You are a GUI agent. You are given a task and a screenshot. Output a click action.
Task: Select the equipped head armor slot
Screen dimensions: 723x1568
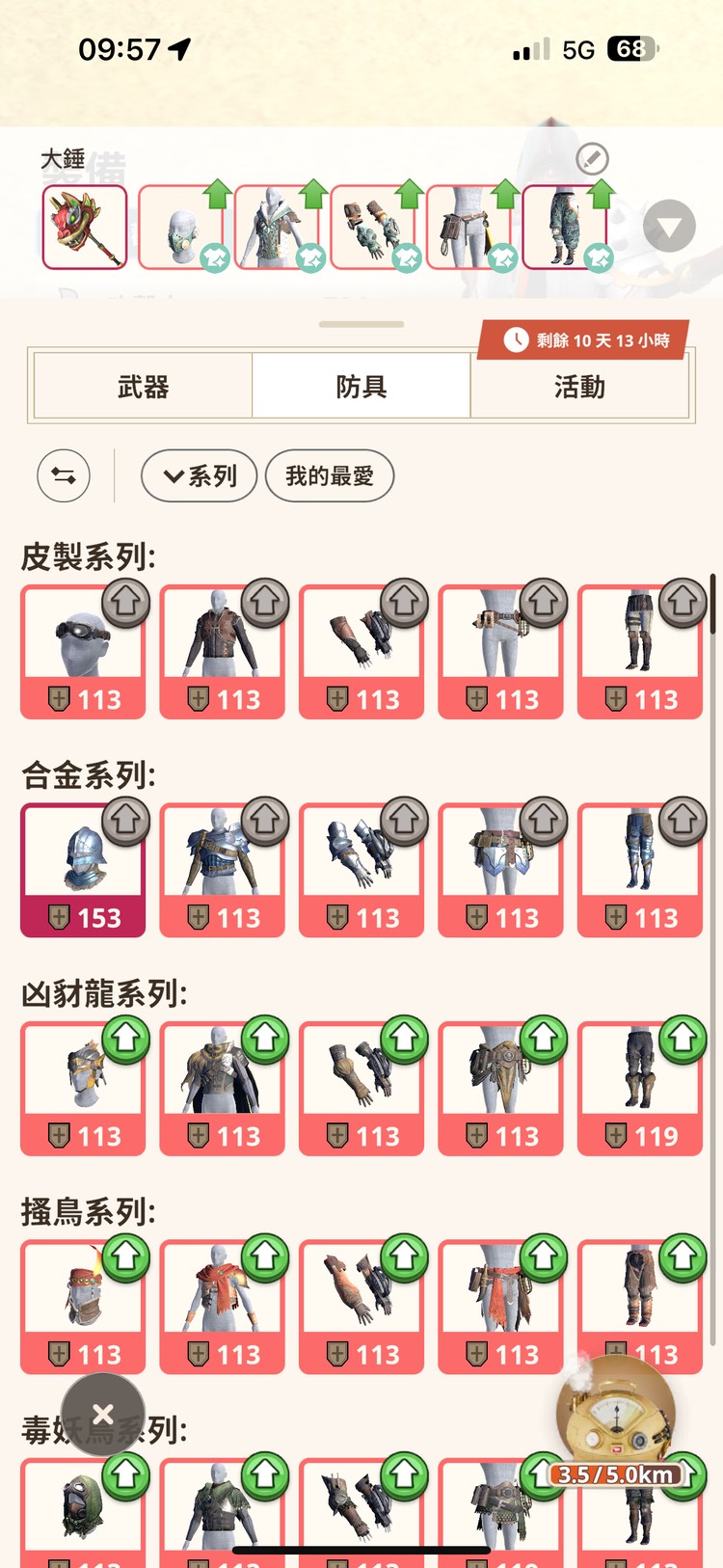coord(181,228)
